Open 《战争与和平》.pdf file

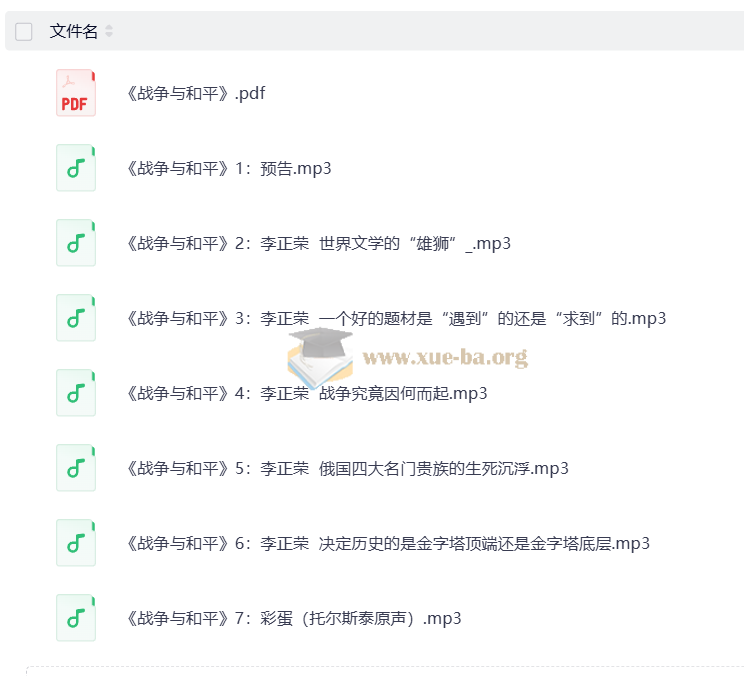196,94
